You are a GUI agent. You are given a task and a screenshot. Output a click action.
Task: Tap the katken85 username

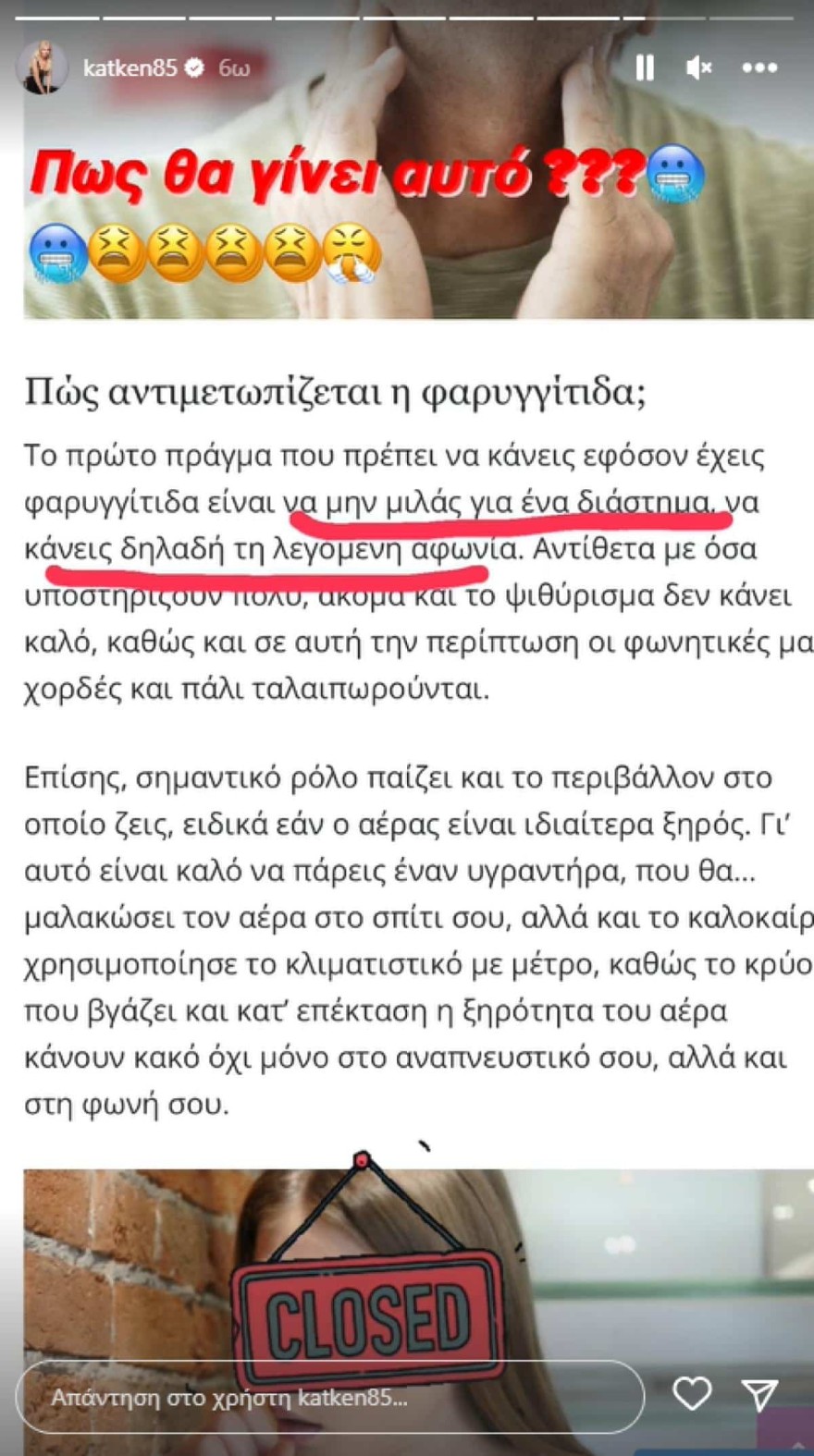point(129,67)
